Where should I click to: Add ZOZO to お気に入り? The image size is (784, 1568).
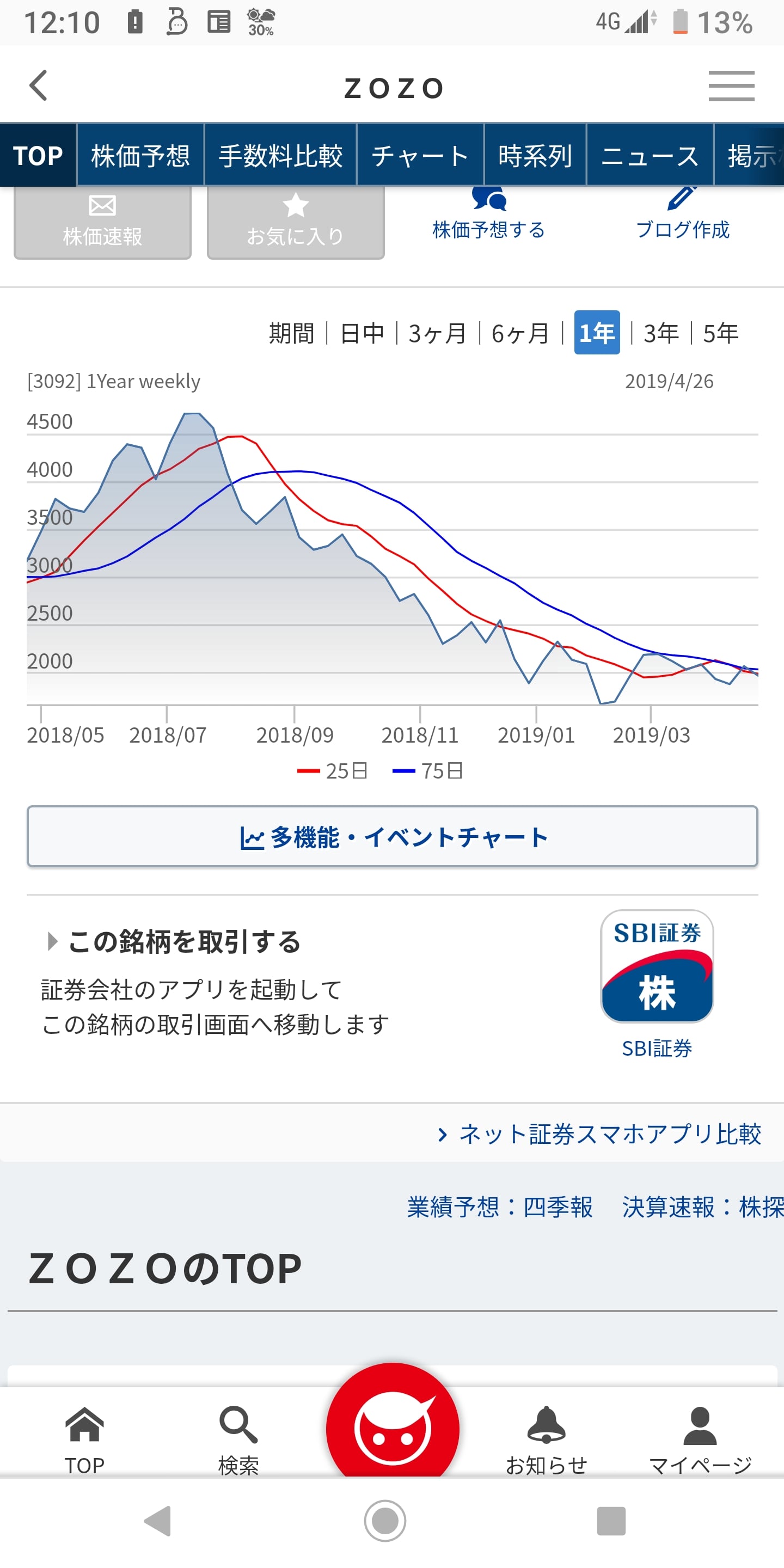(296, 222)
